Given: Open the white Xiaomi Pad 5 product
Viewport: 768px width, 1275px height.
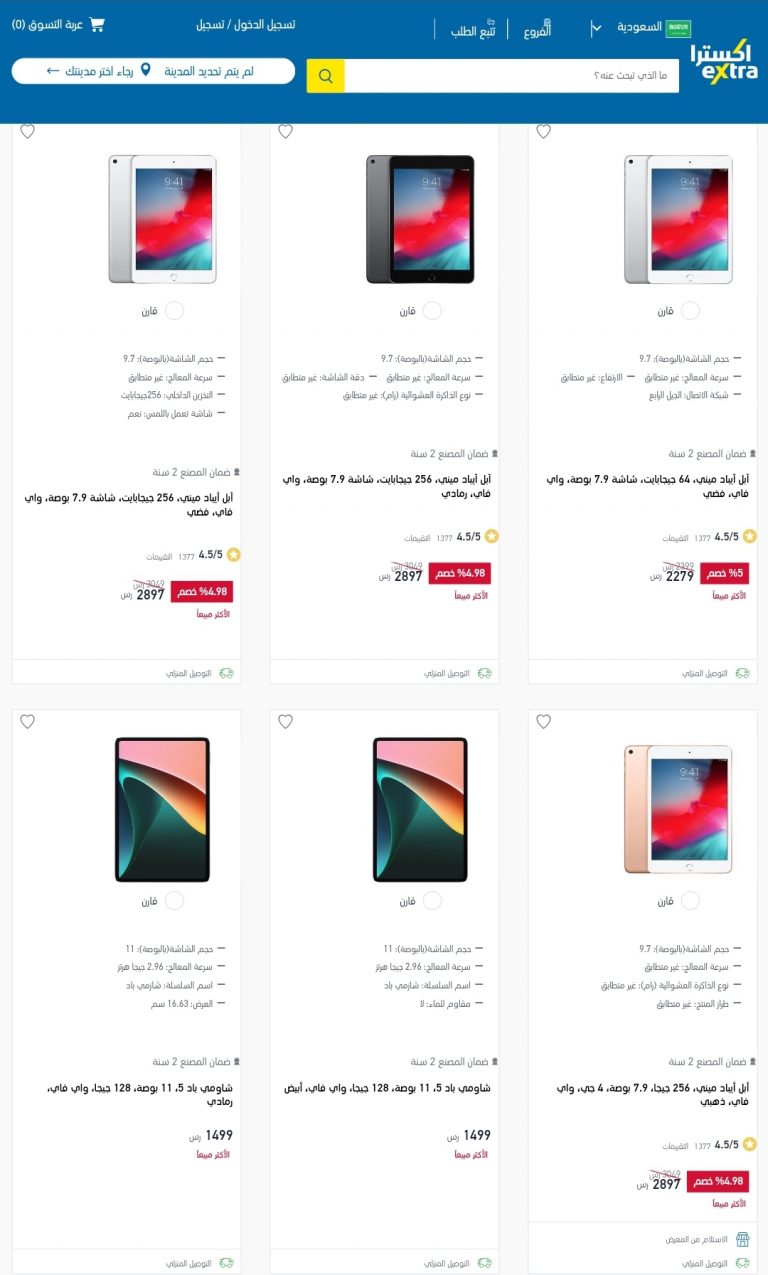Looking at the screenshot, I should (x=387, y=1088).
